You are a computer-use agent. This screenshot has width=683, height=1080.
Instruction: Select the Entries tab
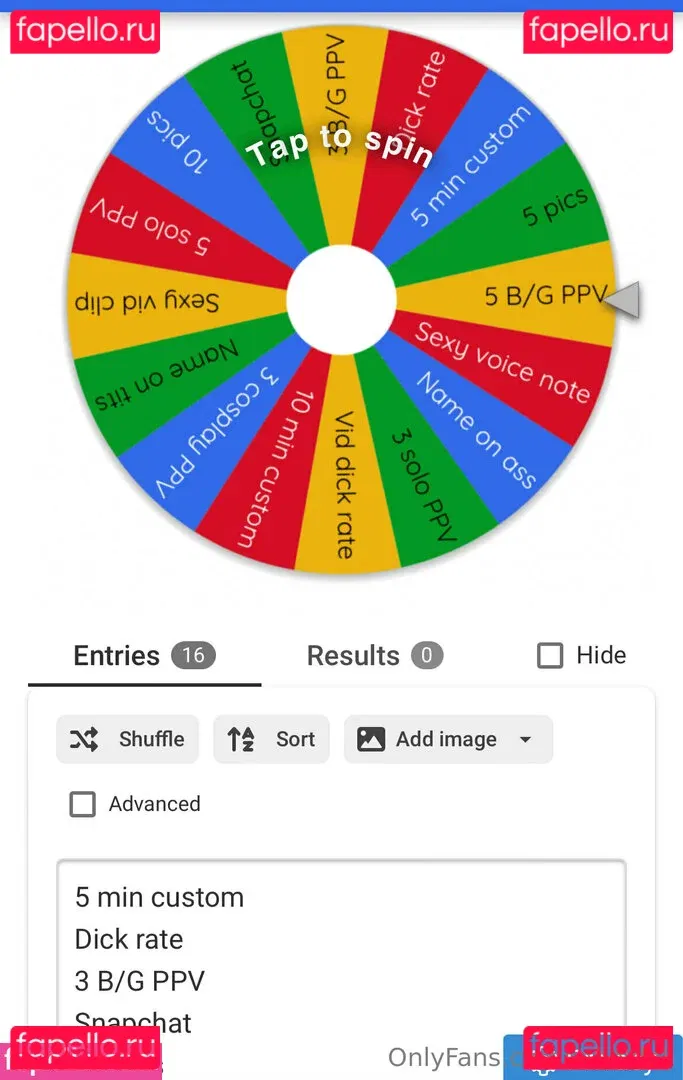(x=144, y=656)
